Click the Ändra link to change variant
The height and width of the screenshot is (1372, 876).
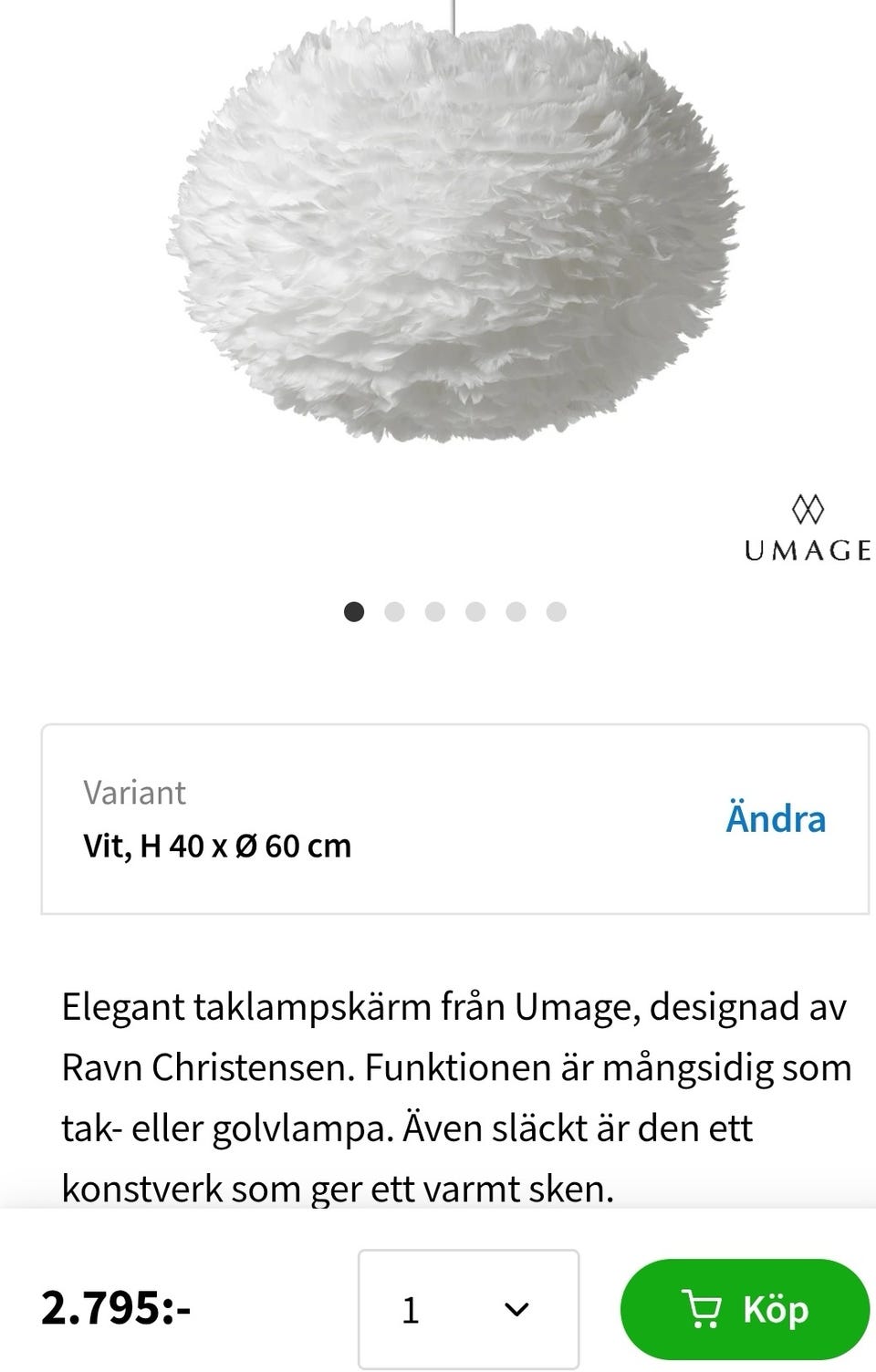(x=777, y=818)
